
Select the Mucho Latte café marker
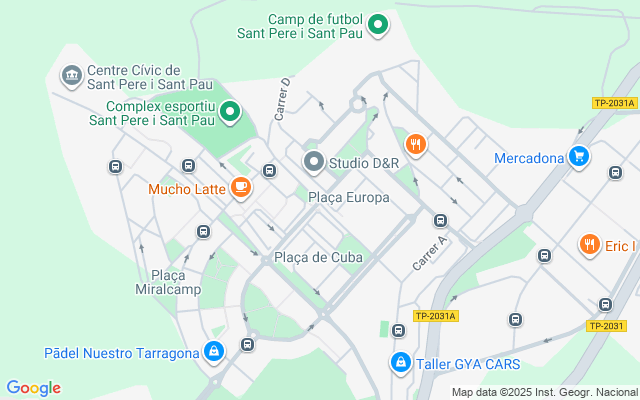(x=241, y=188)
